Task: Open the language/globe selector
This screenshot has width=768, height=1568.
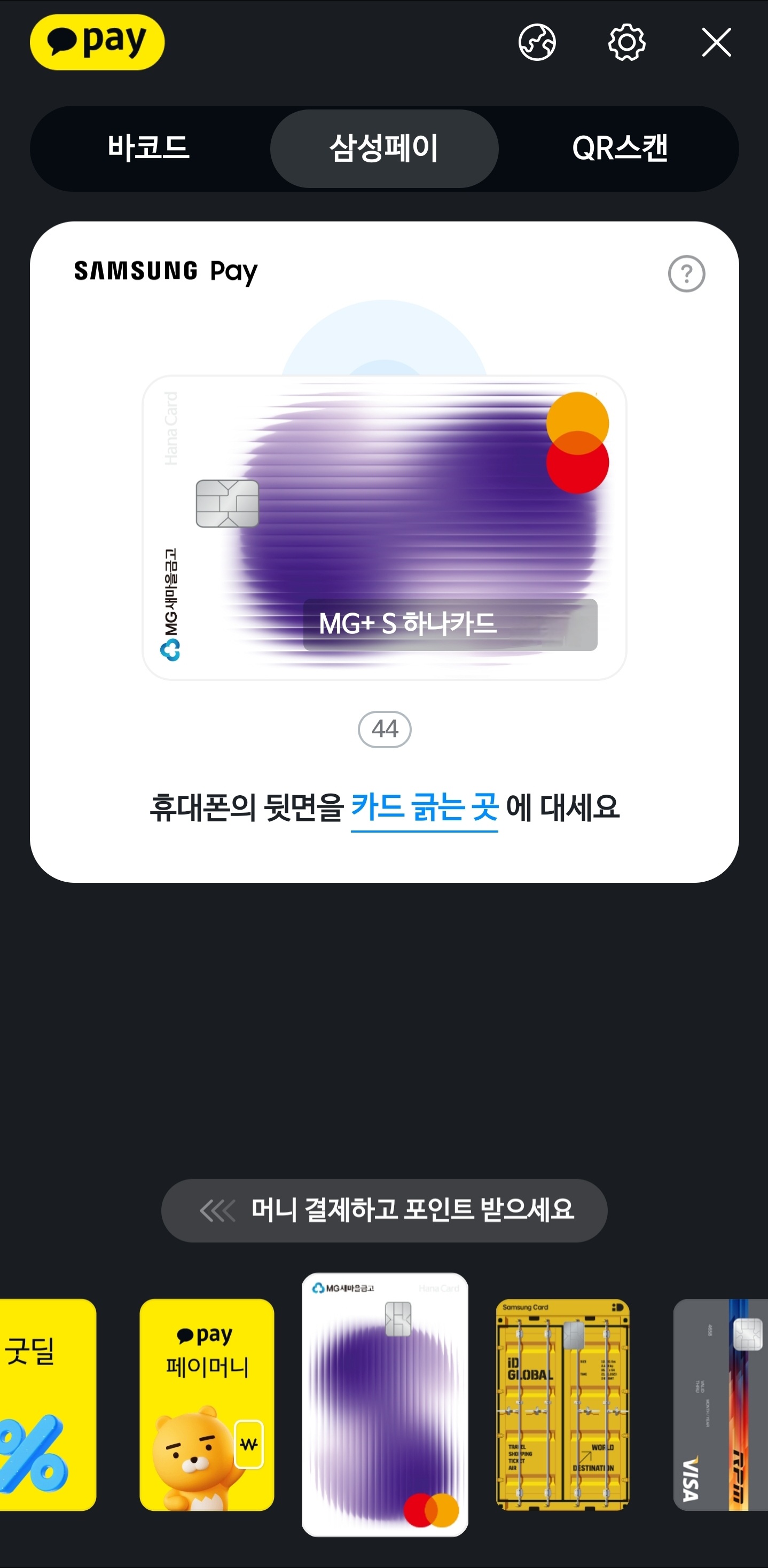Action: pyautogui.click(x=538, y=43)
